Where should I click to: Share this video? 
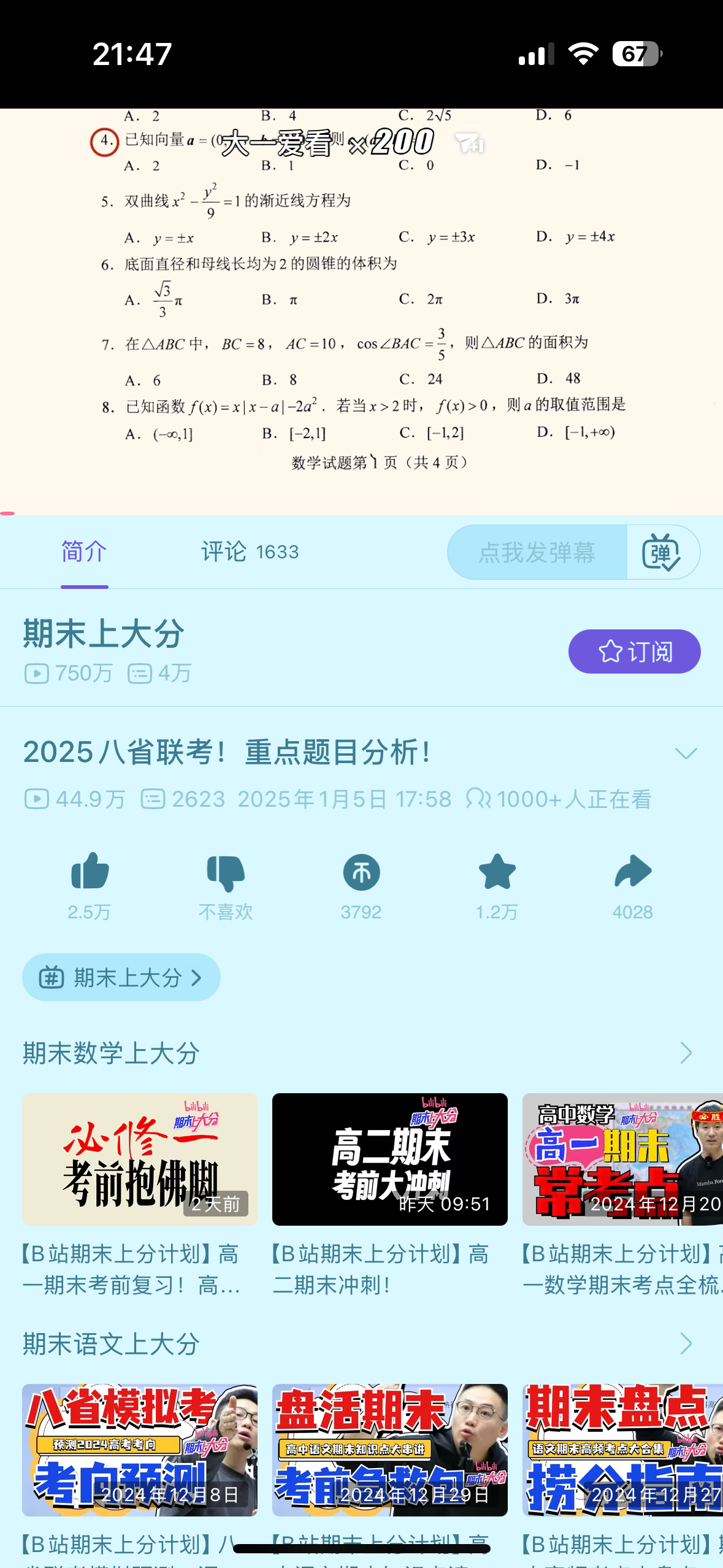click(x=632, y=872)
